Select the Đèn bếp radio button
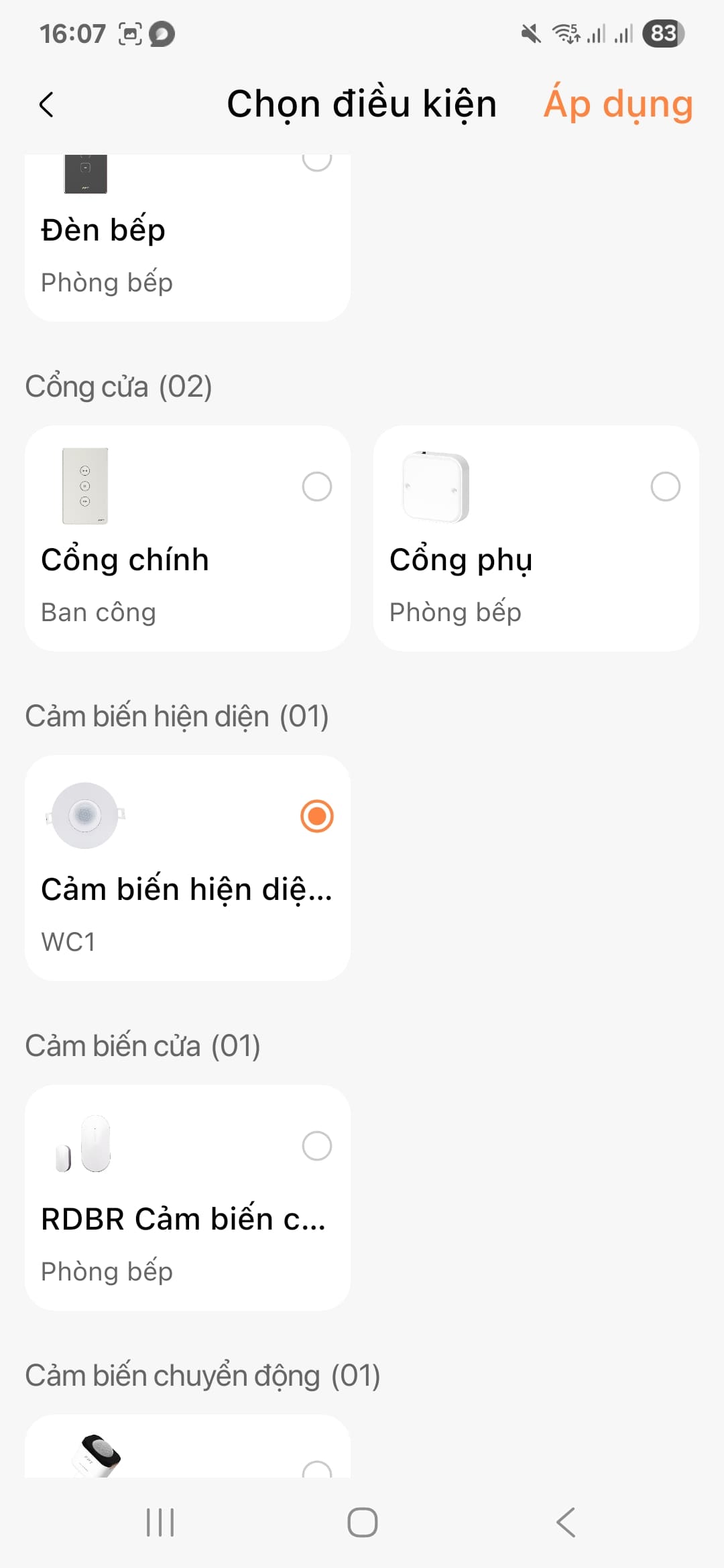Image resolution: width=724 pixels, height=1568 pixels. 316,161
